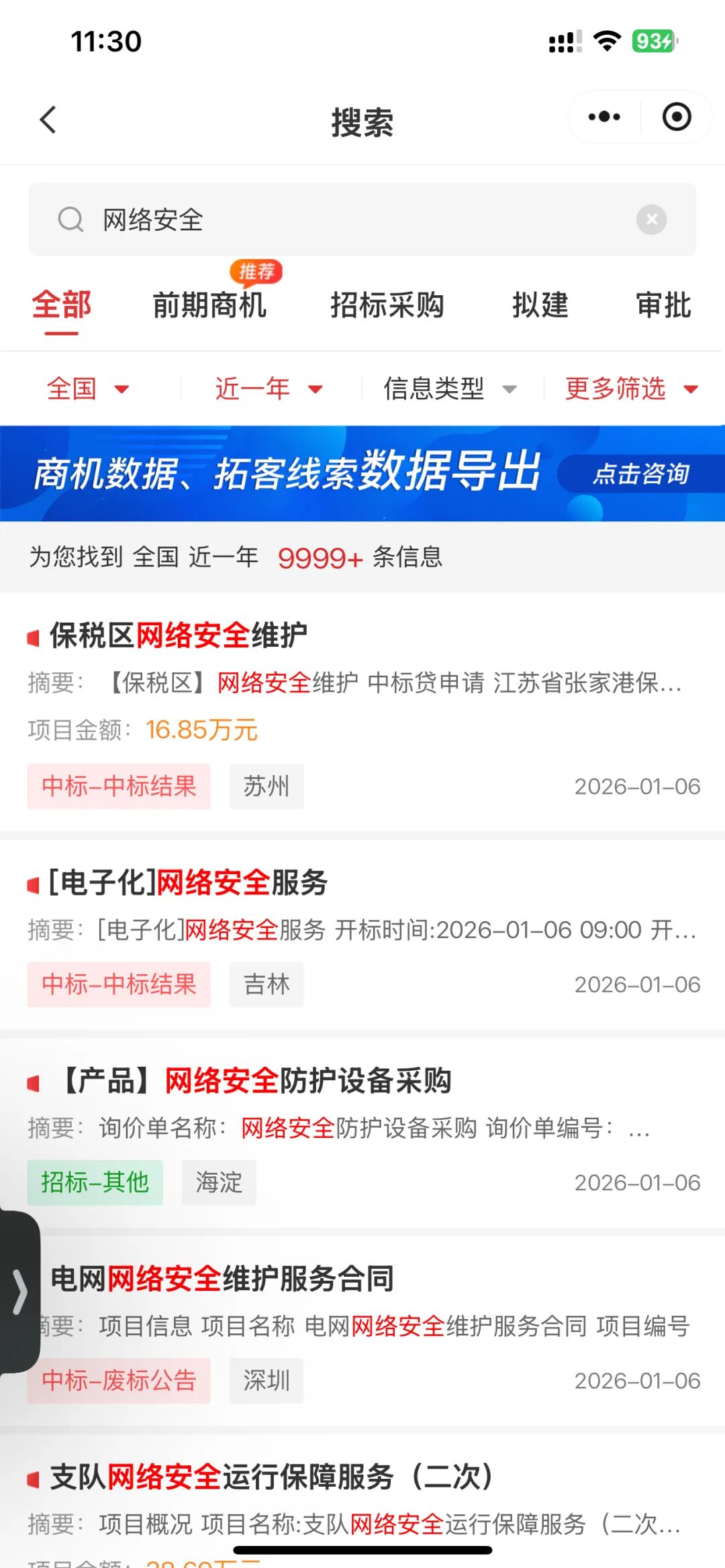Expand the side drawer arrow handle
Image resolution: width=725 pixels, height=1568 pixels.
click(20, 1291)
